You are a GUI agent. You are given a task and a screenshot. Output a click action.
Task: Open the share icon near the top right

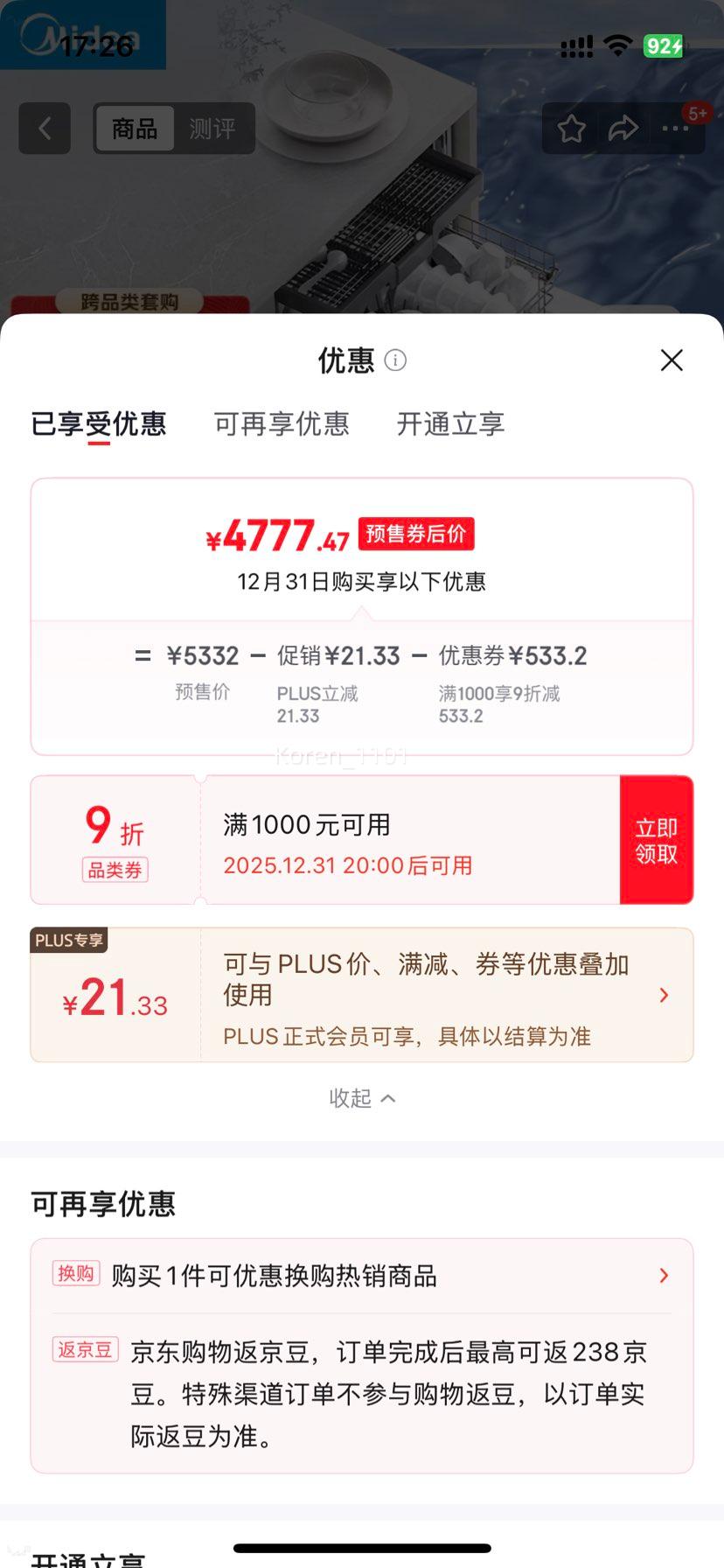(x=623, y=128)
